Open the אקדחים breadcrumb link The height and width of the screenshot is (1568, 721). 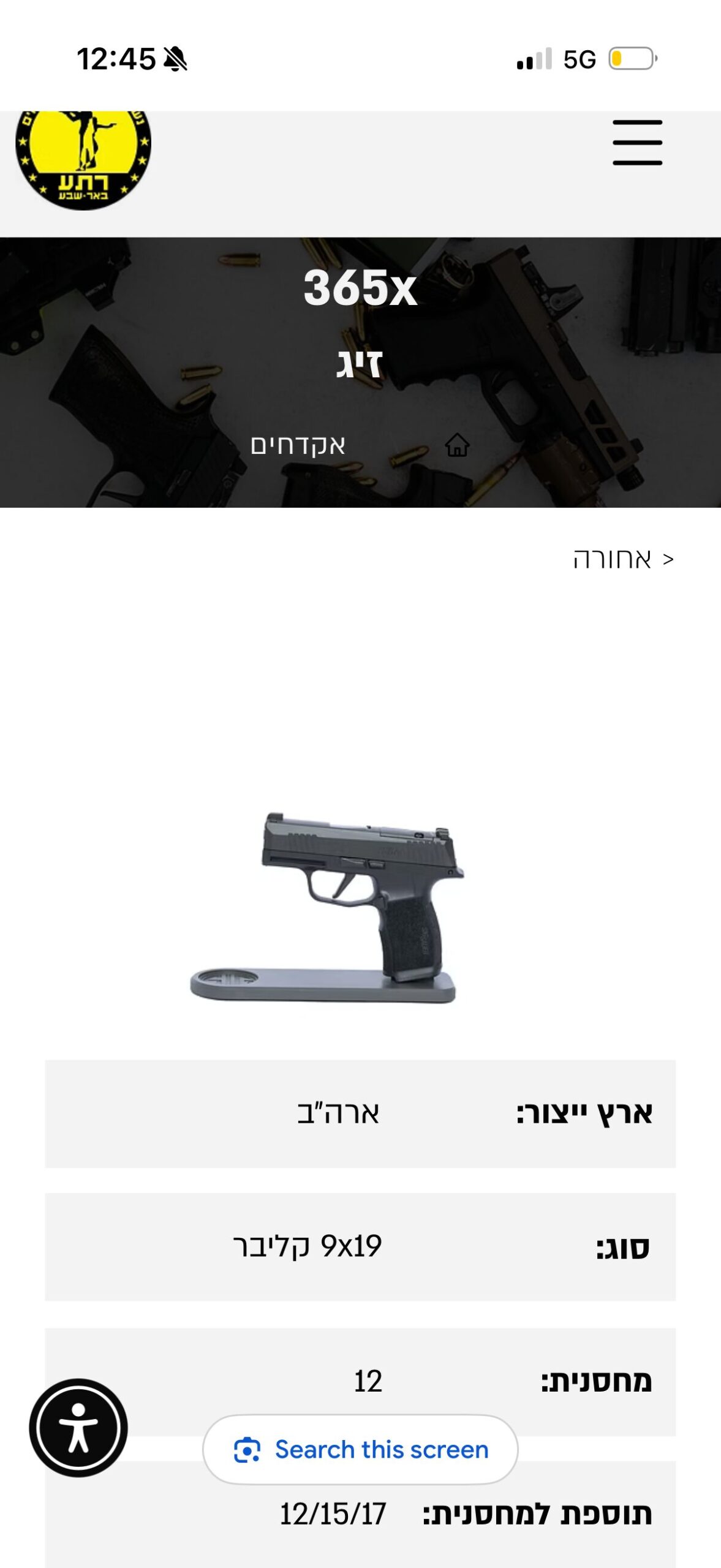(298, 445)
